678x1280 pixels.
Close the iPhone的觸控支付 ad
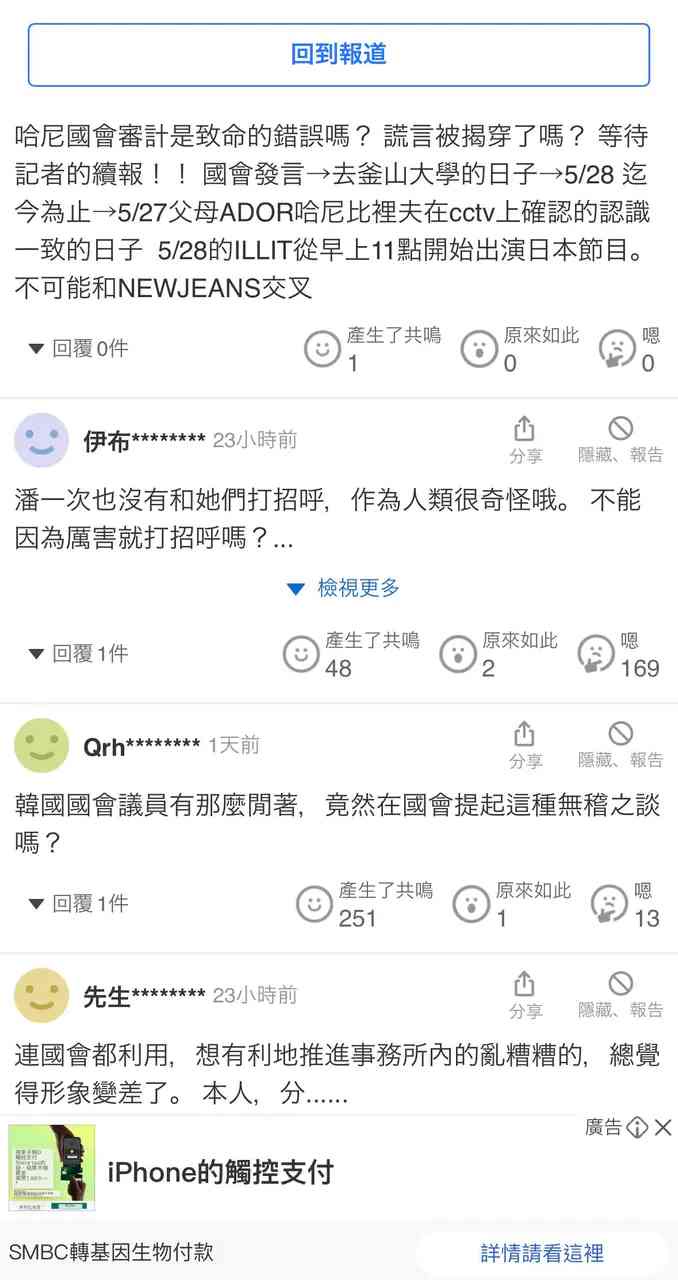point(663,1128)
